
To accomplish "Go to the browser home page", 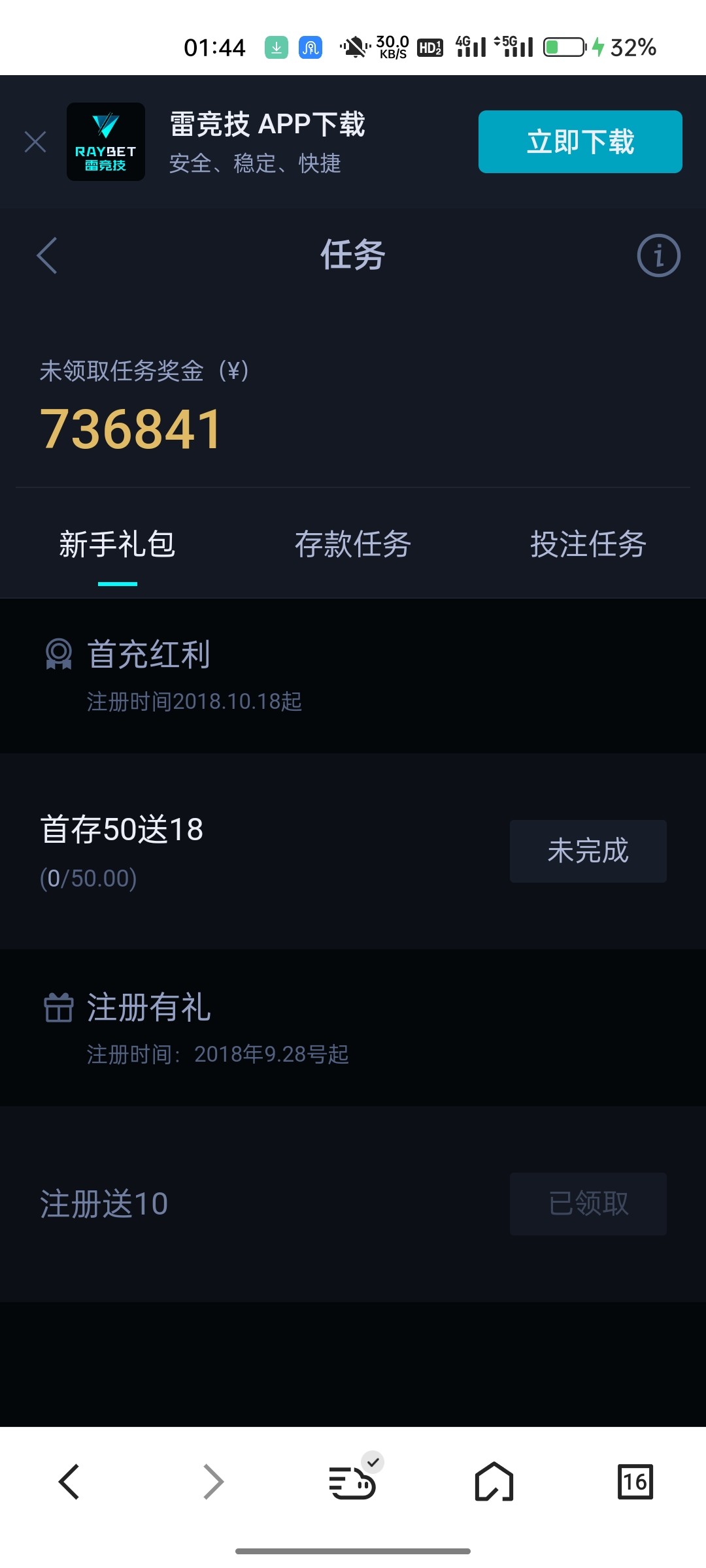I will 494,1482.
